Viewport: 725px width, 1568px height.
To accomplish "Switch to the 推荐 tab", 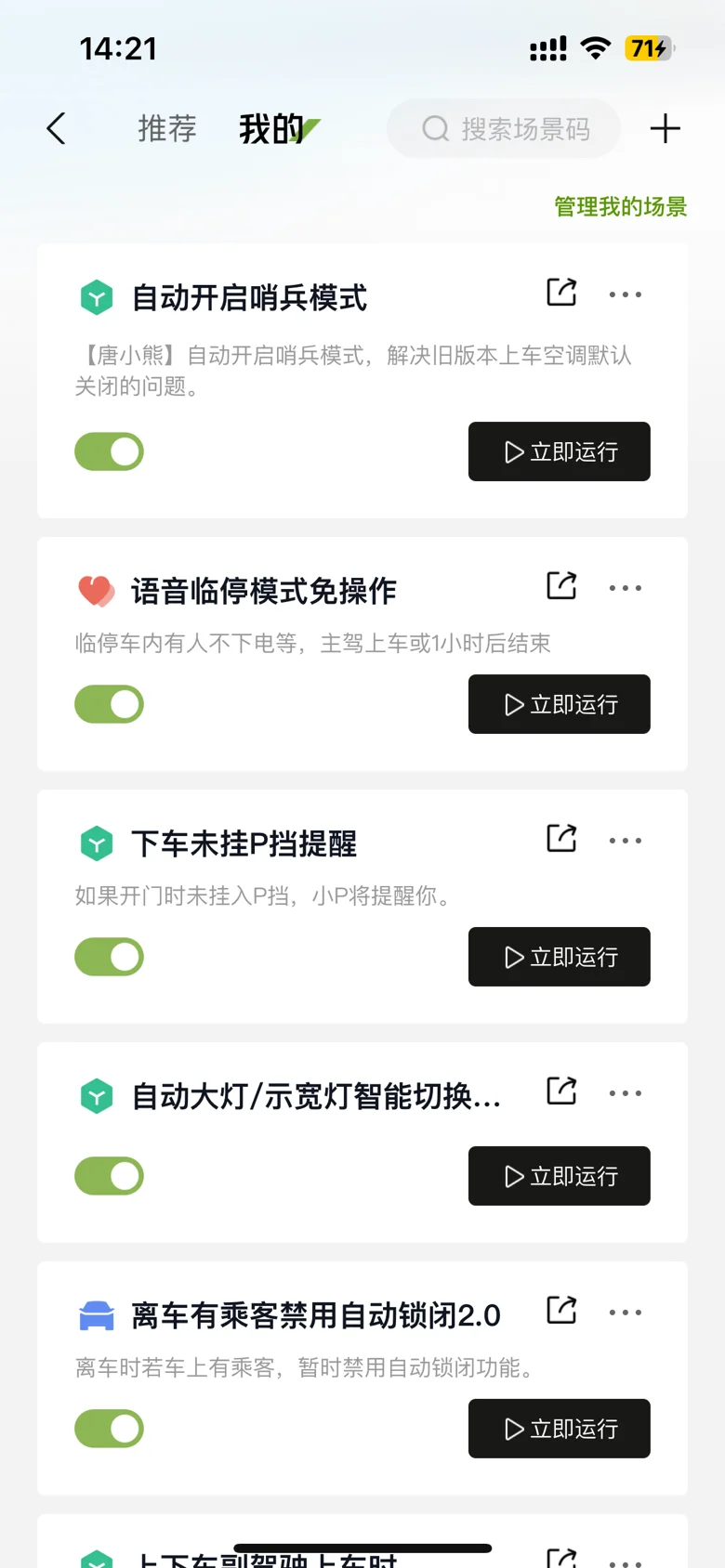I will coord(167,129).
